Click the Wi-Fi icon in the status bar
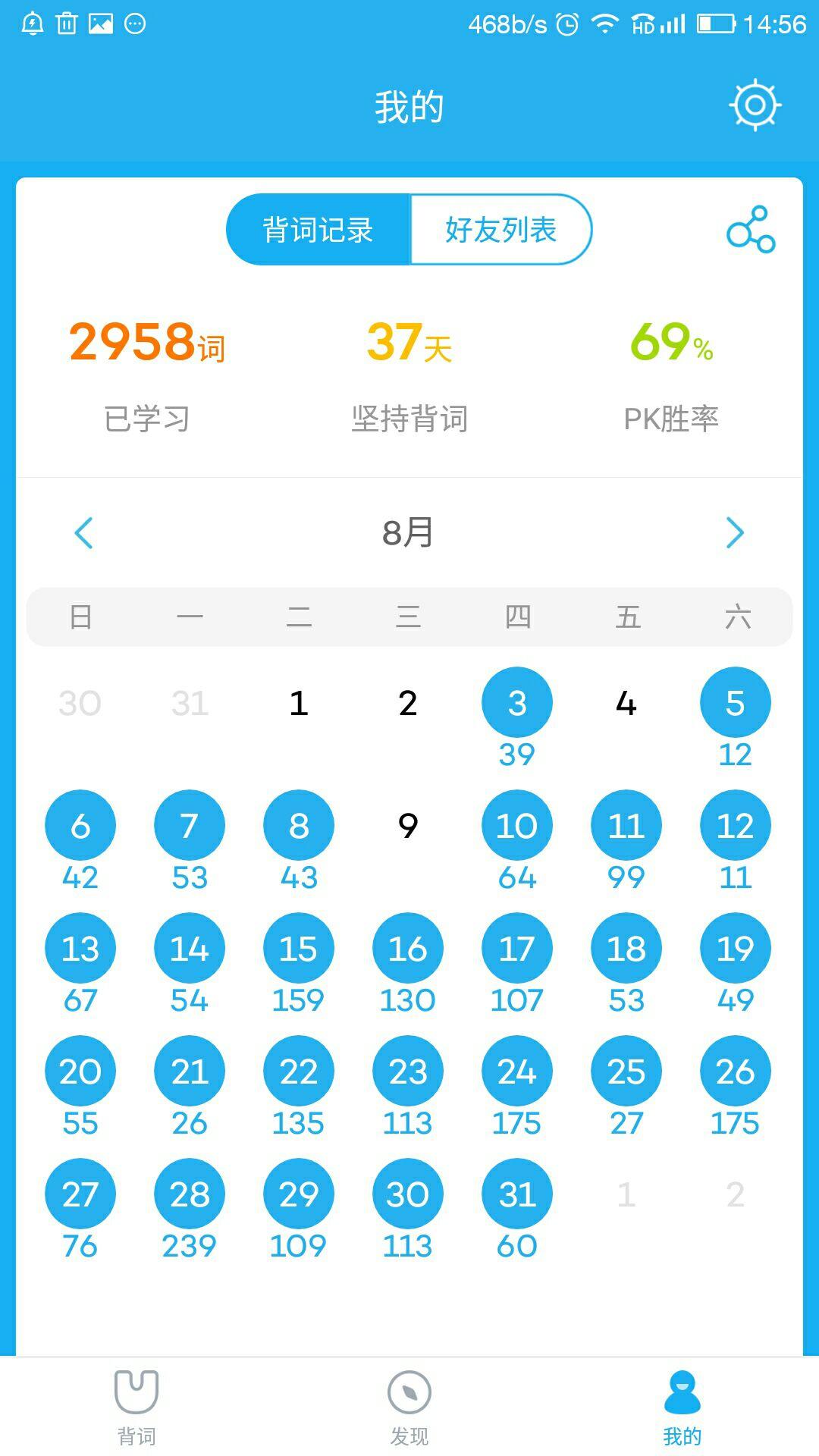Image resolution: width=819 pixels, height=1456 pixels. [607, 23]
